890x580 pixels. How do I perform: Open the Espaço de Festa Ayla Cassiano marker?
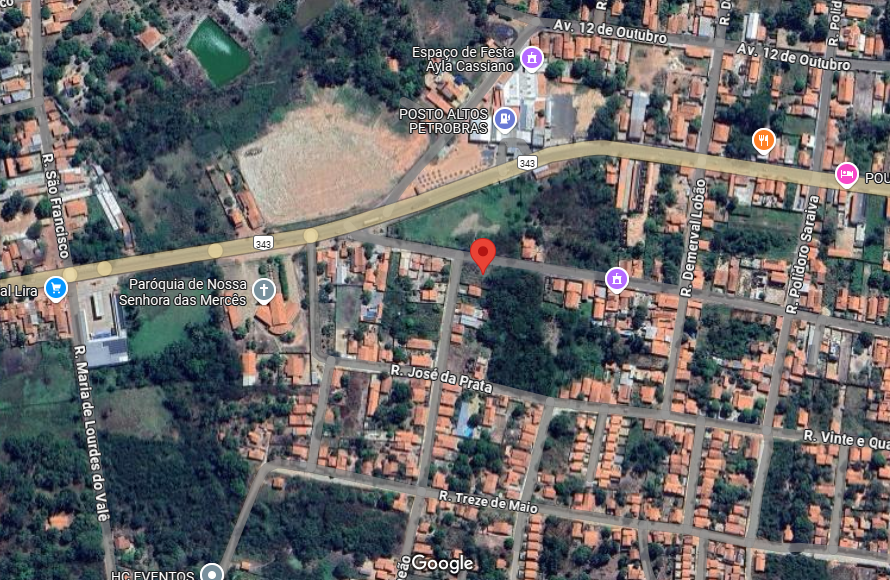pos(532,58)
